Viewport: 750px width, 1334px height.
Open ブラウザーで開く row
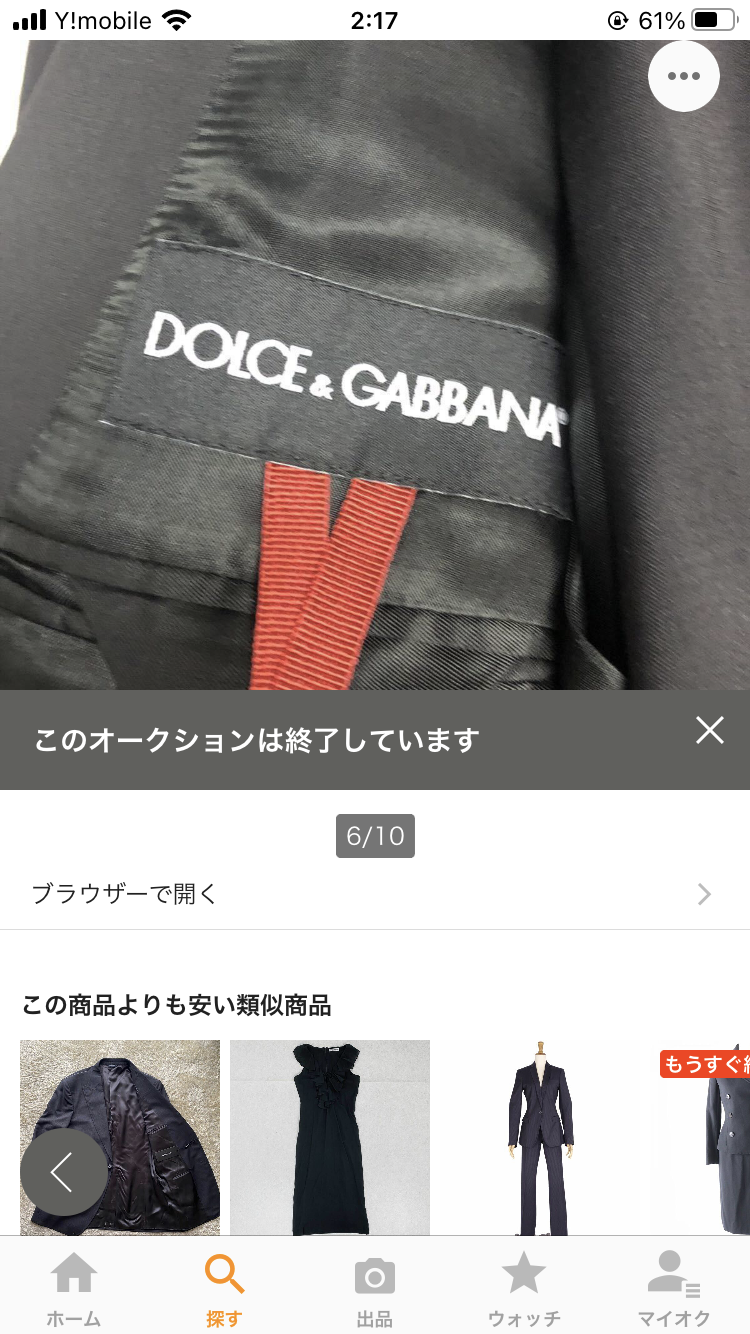[x=374, y=893]
